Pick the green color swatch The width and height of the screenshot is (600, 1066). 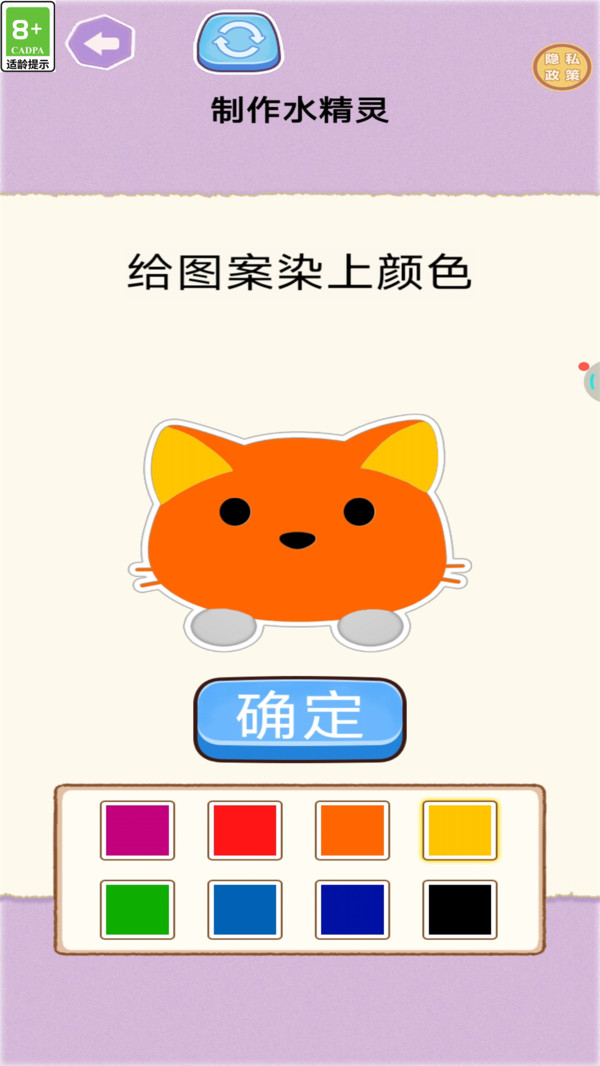(x=137, y=909)
